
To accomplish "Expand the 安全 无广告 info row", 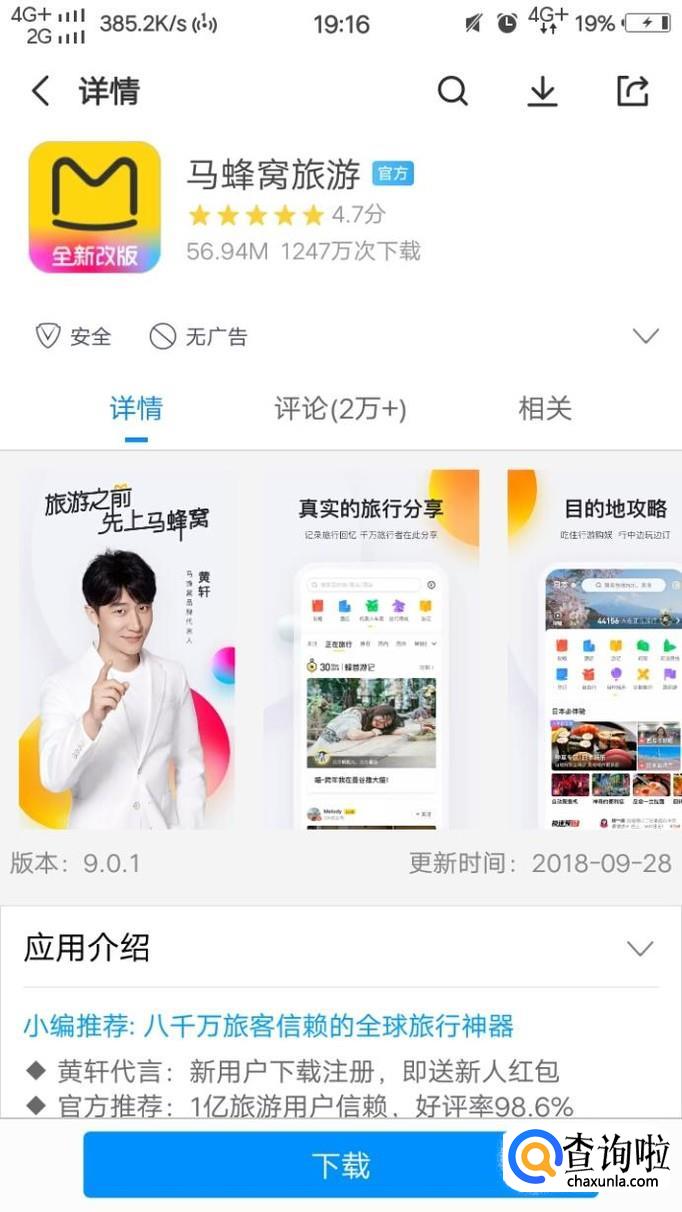I will 645,336.
